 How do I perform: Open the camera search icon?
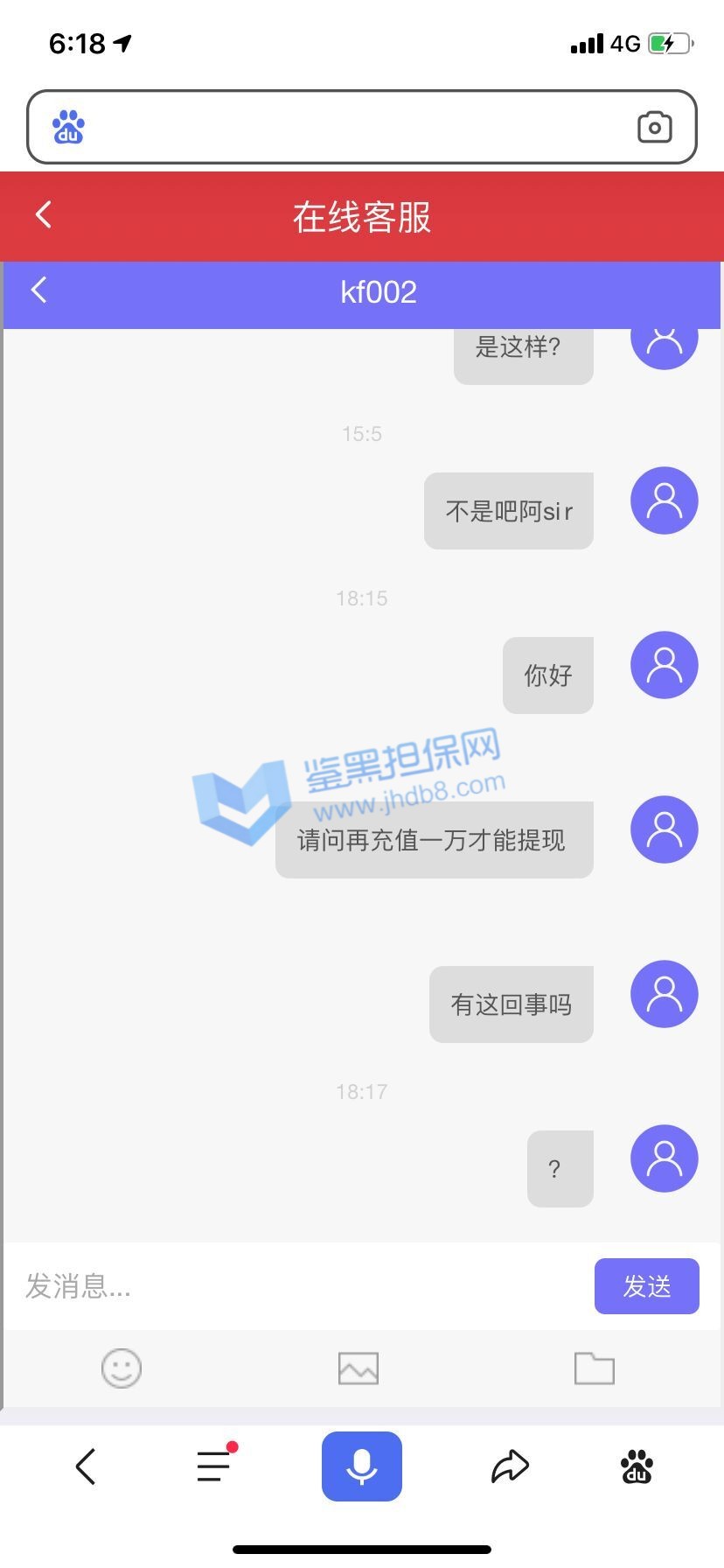(654, 127)
